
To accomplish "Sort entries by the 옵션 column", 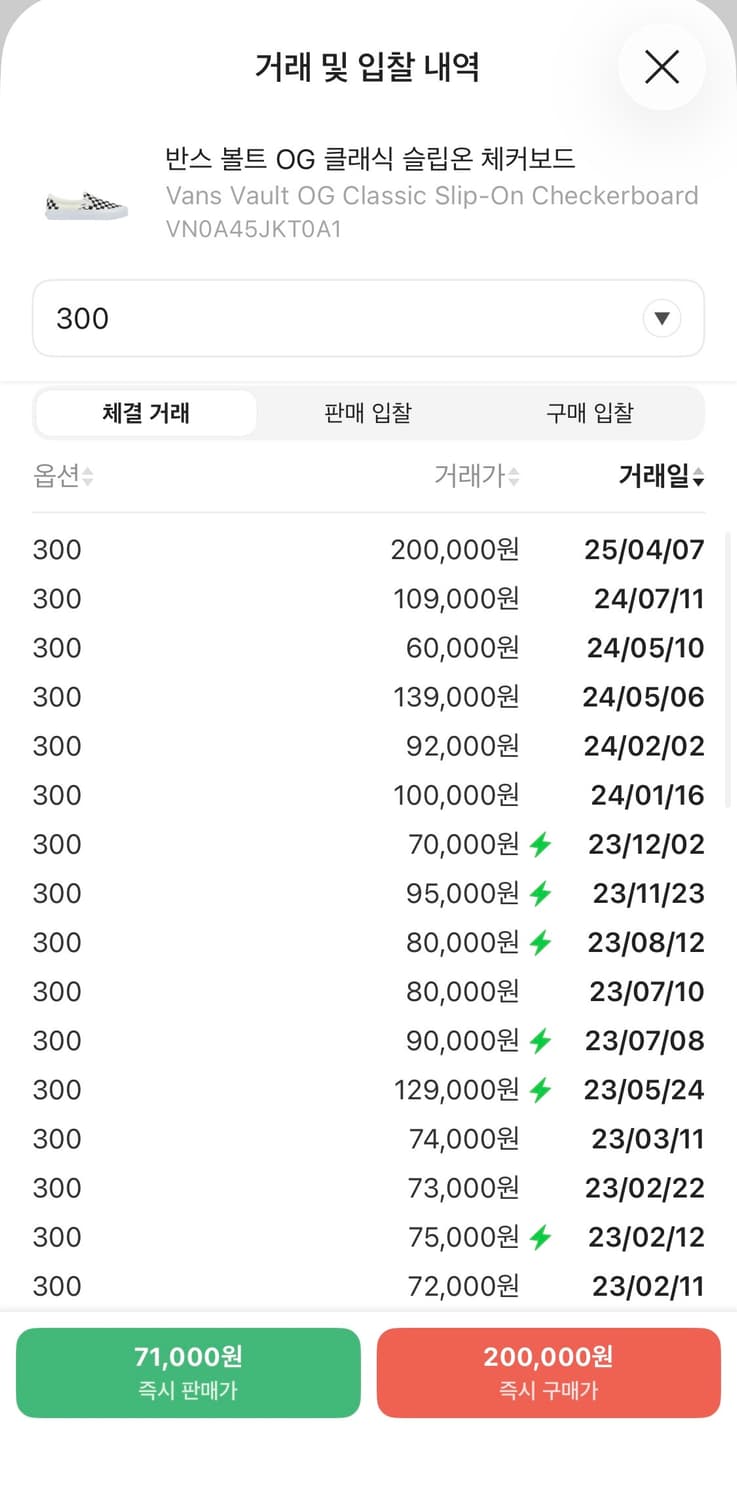I will pyautogui.click(x=63, y=476).
